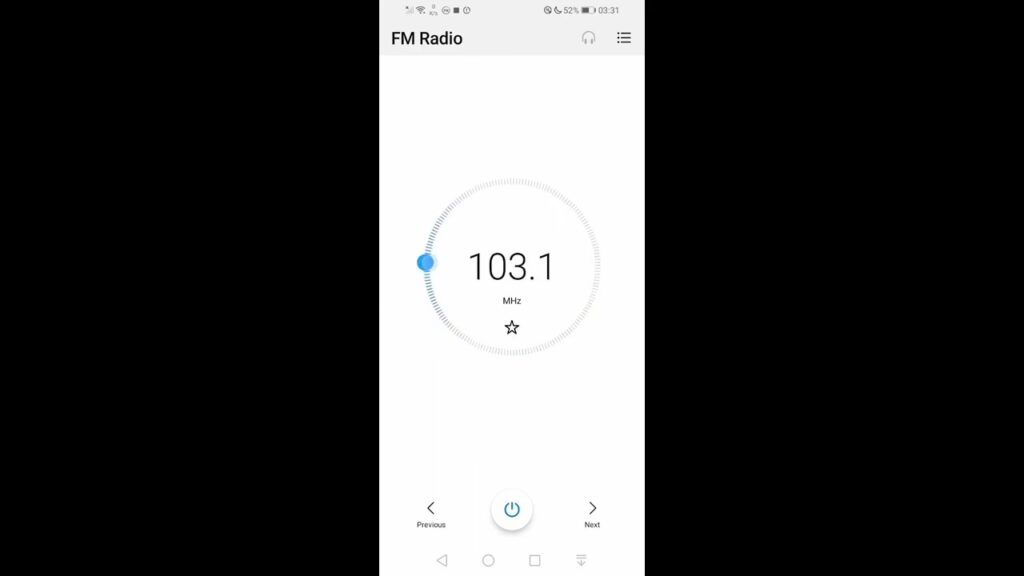The image size is (1024, 576).
Task: Turn the radio power on or off
Action: [512, 509]
